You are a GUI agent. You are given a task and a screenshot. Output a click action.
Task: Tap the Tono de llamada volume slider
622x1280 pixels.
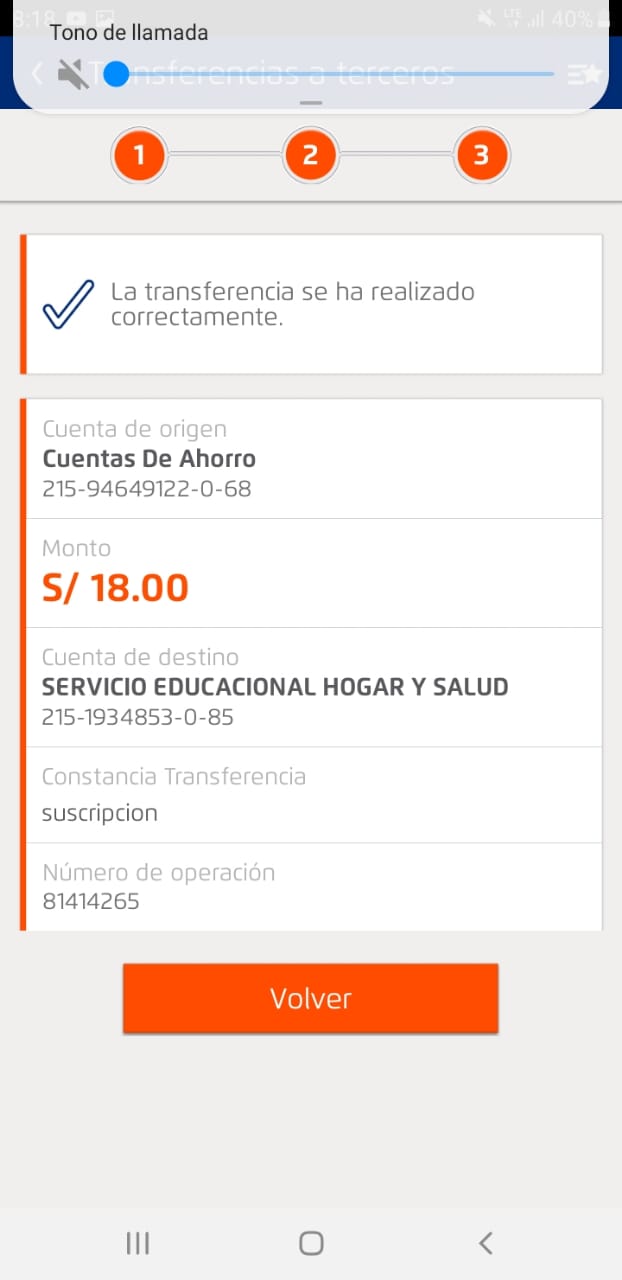pos(334,74)
